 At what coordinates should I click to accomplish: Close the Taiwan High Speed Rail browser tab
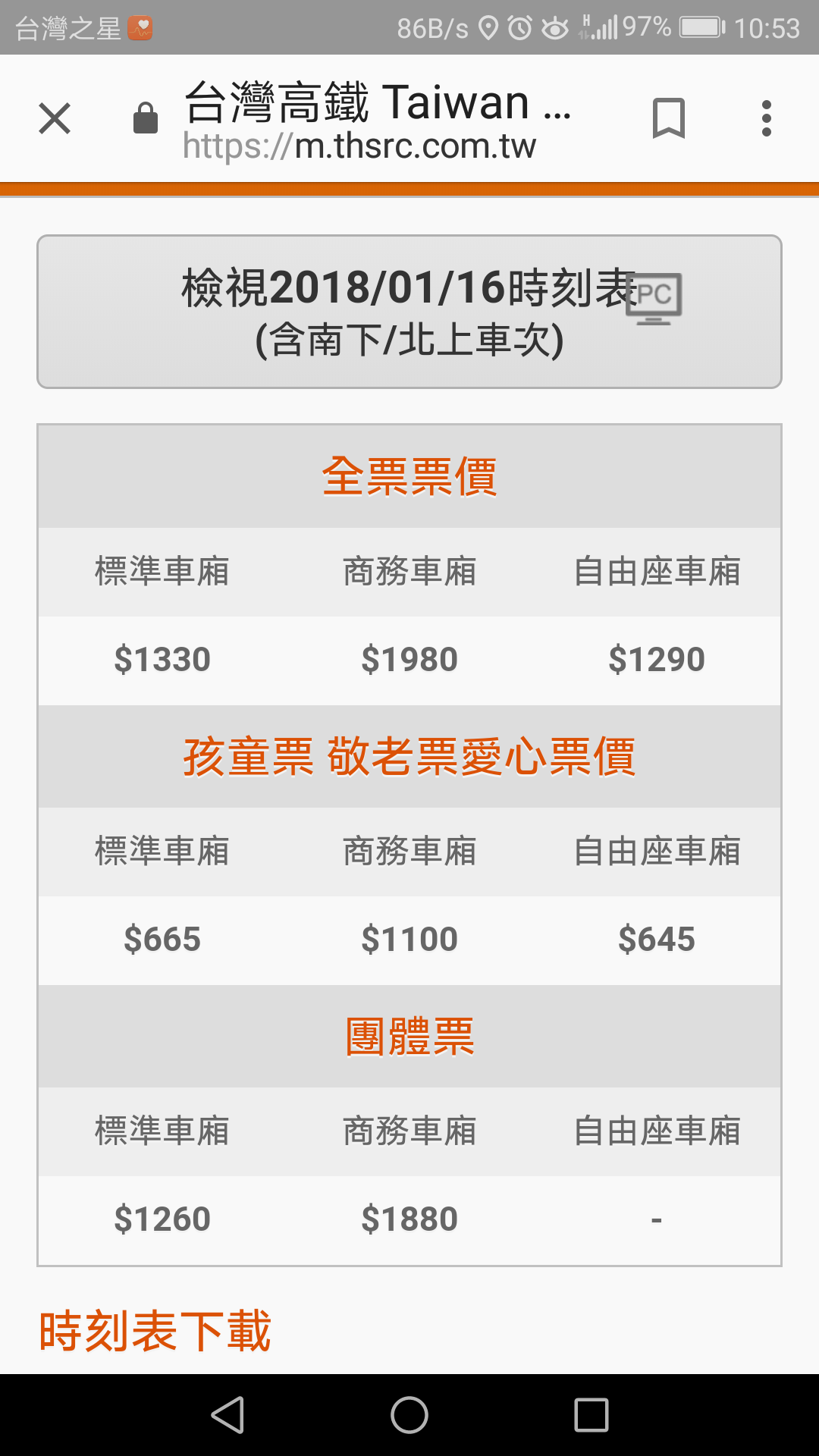pos(55,118)
